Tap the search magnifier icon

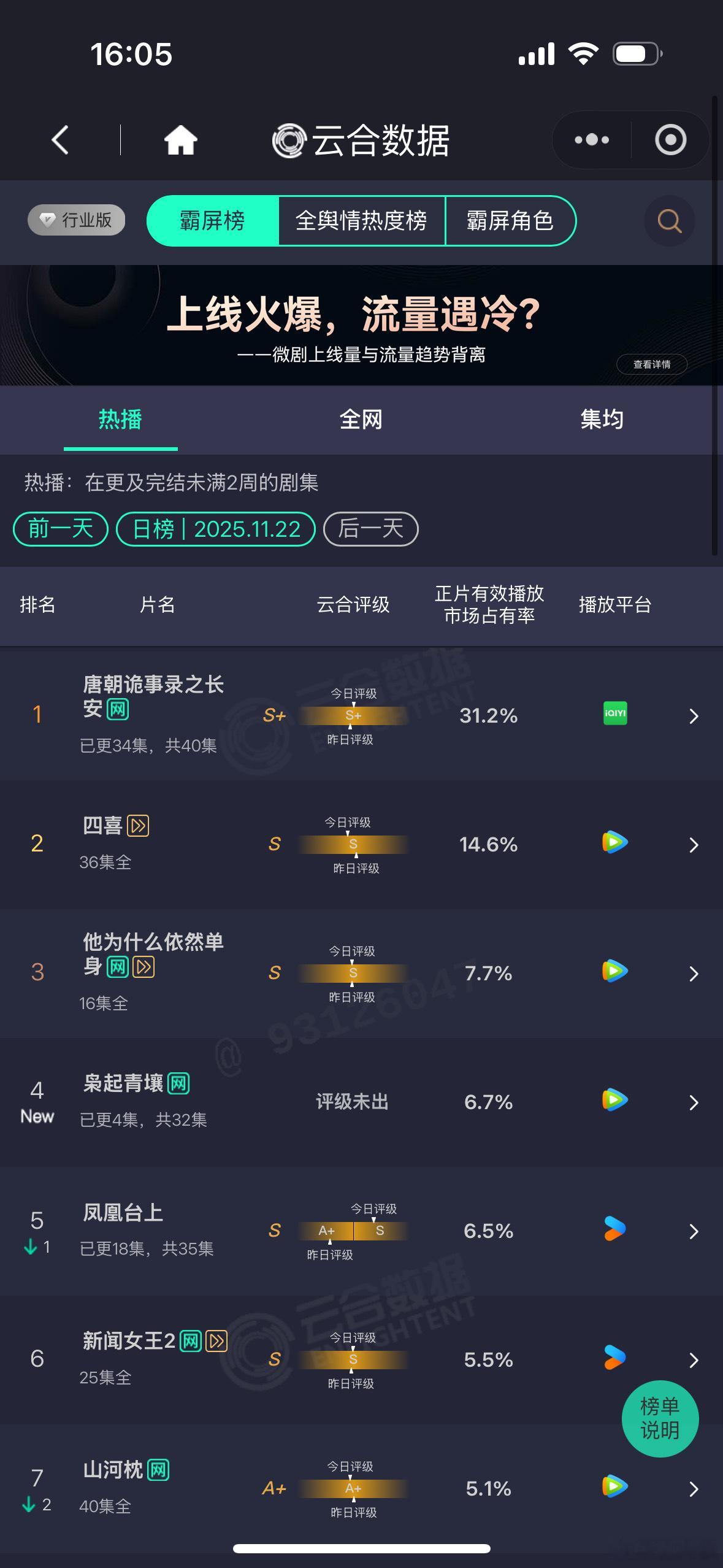[x=669, y=221]
